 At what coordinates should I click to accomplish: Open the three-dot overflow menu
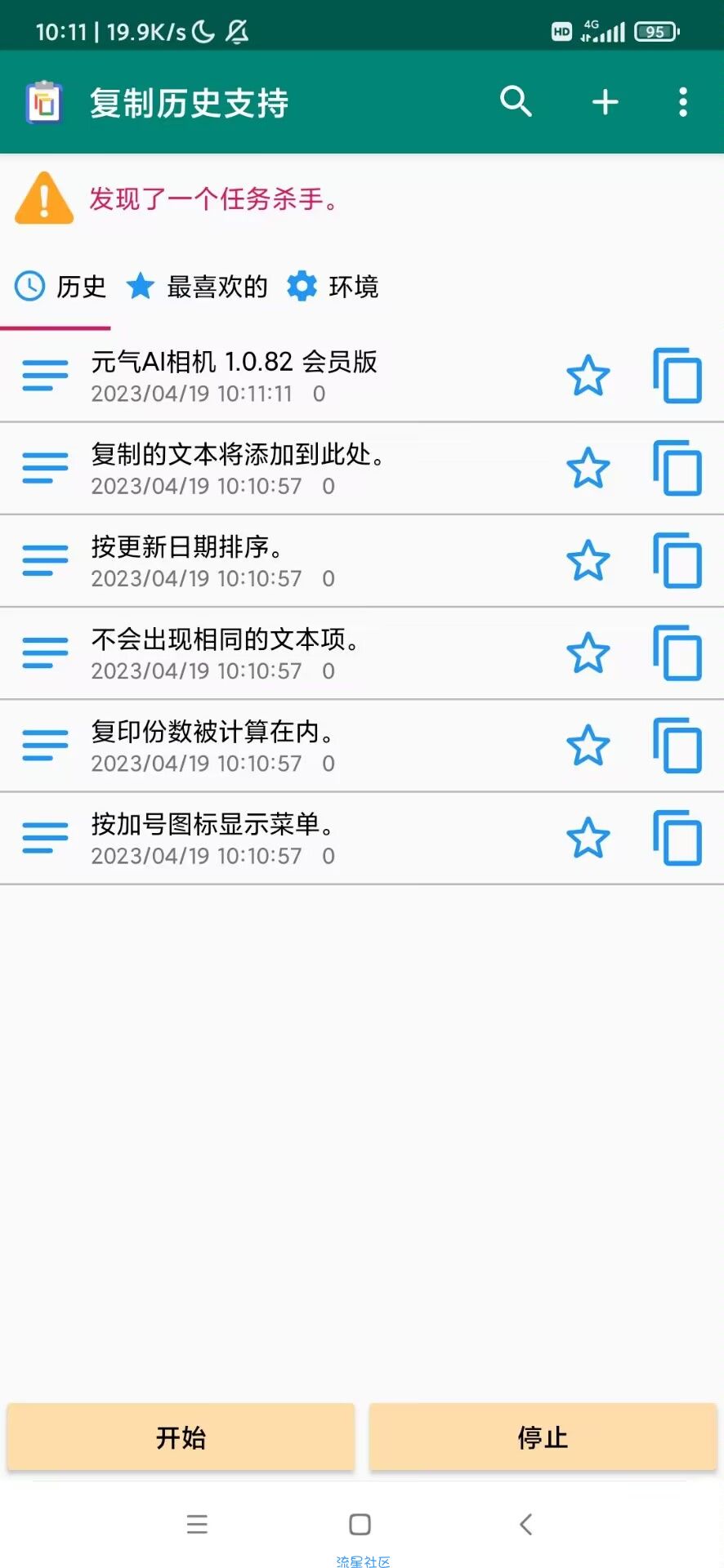[683, 102]
